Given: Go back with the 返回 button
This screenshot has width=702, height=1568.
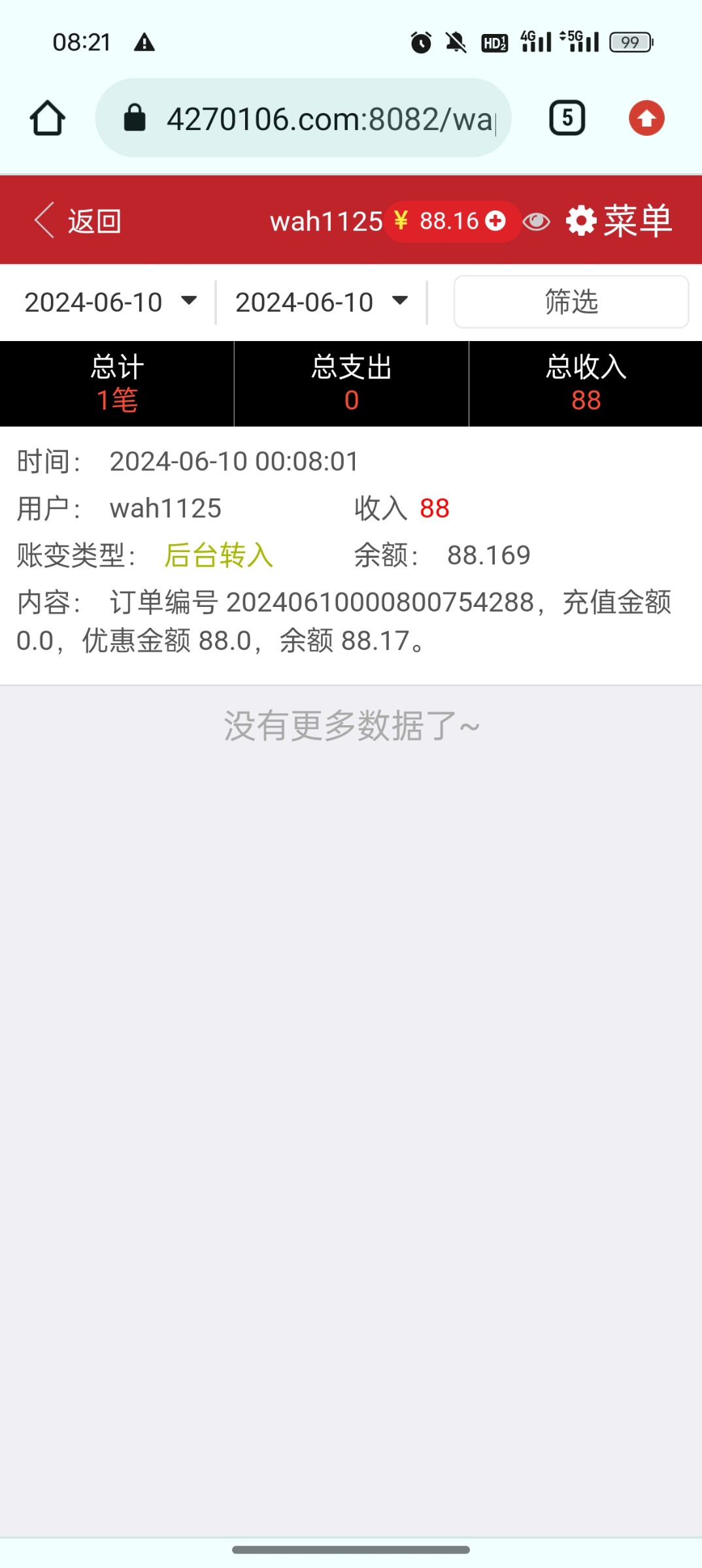Looking at the screenshot, I should pyautogui.click(x=78, y=221).
